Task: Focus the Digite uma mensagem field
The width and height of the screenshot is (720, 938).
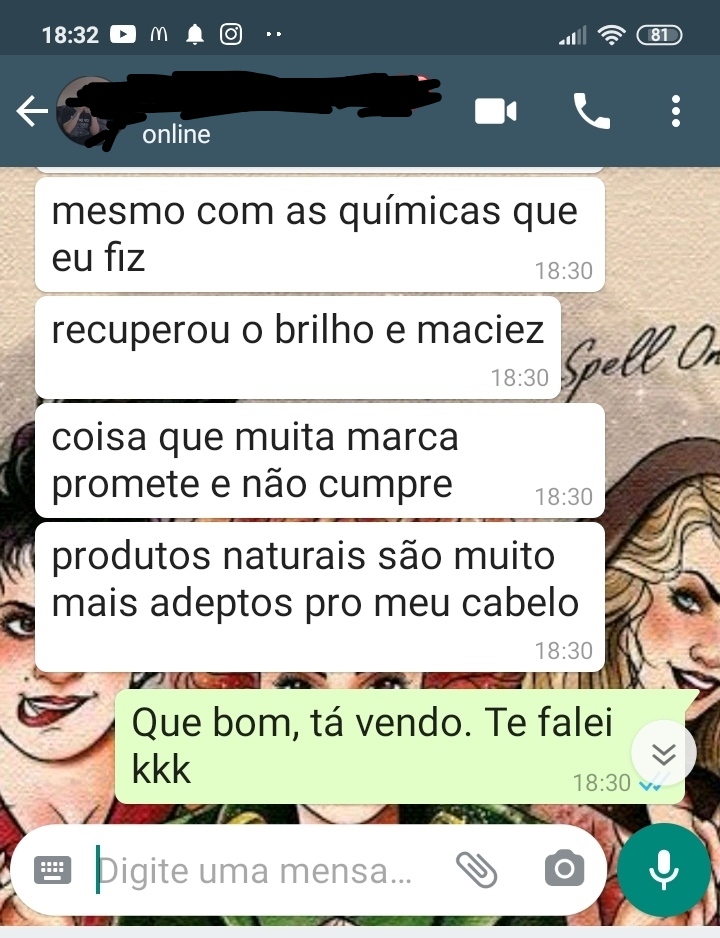Action: (x=260, y=871)
